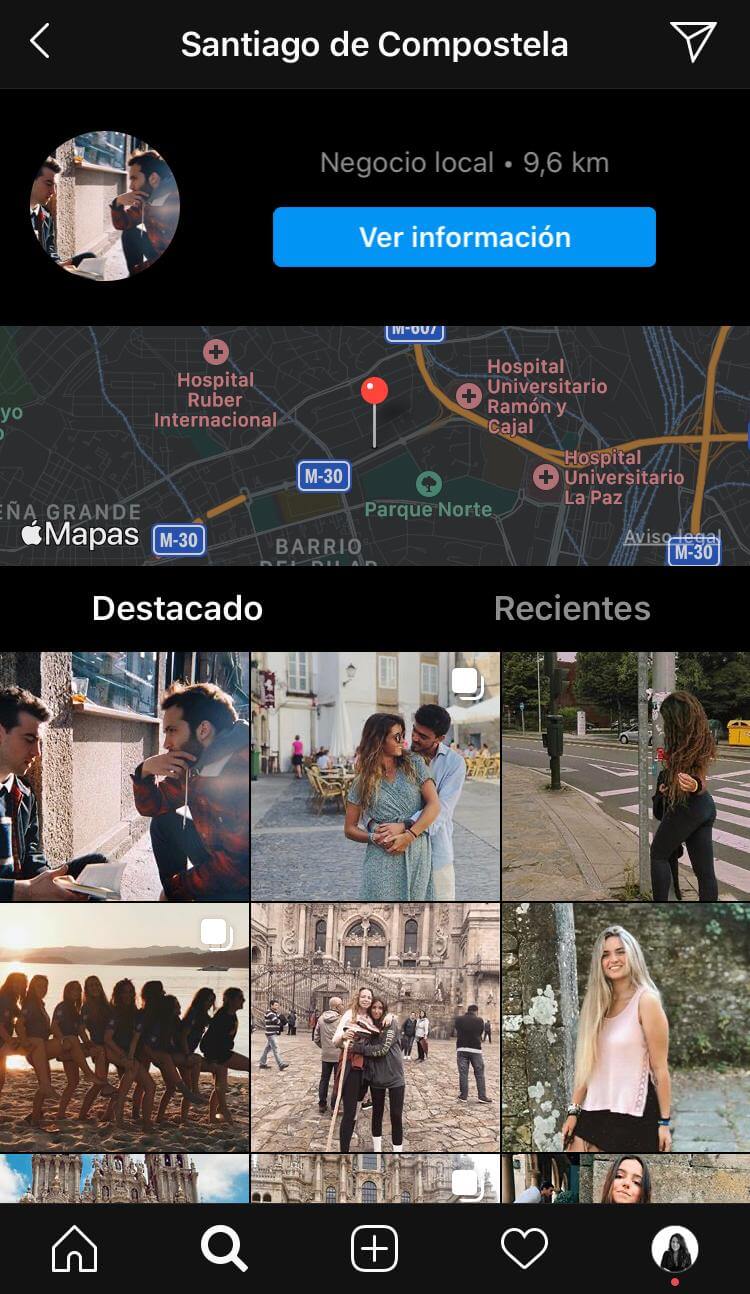Open the beach sunset group photo

point(124,1027)
